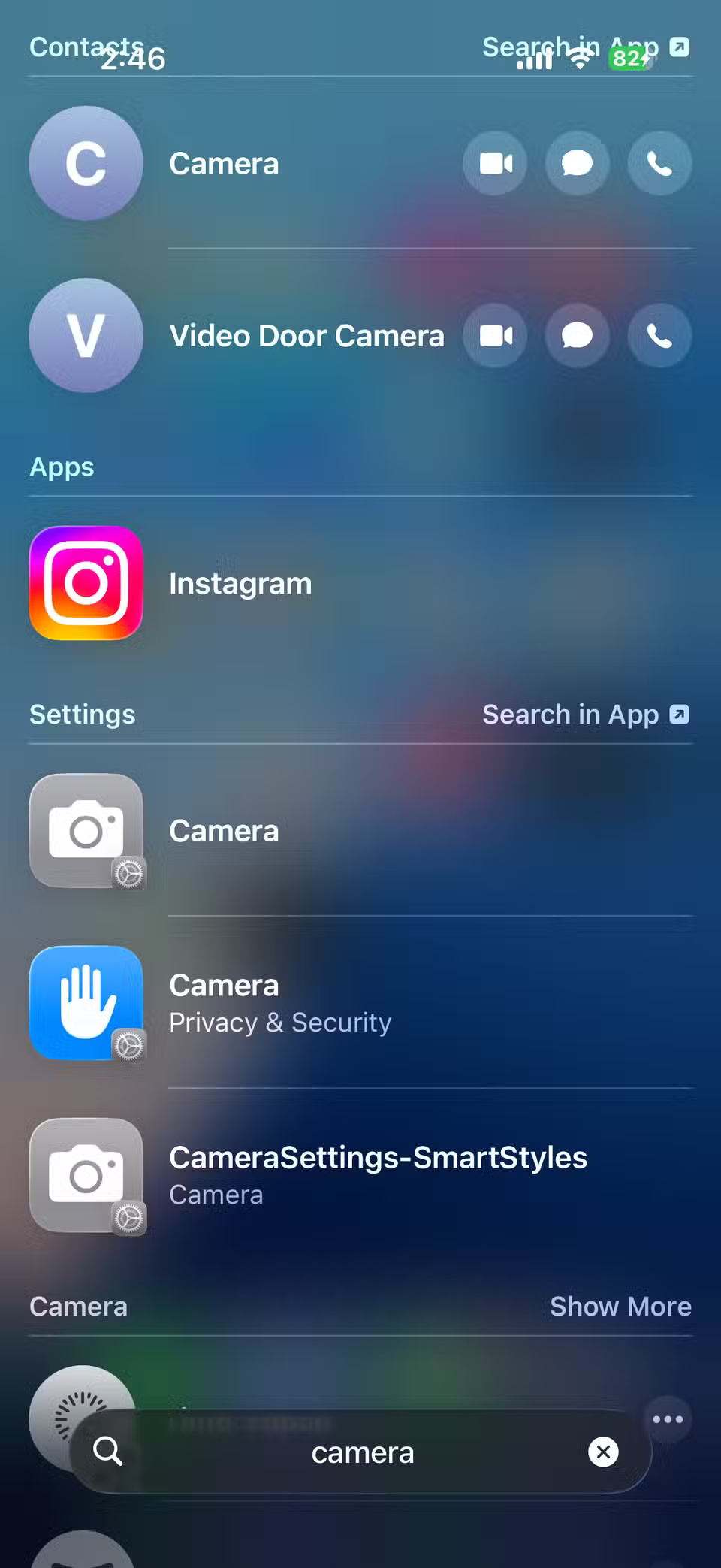Tap the search input field
721x1568 pixels.
click(x=363, y=1452)
